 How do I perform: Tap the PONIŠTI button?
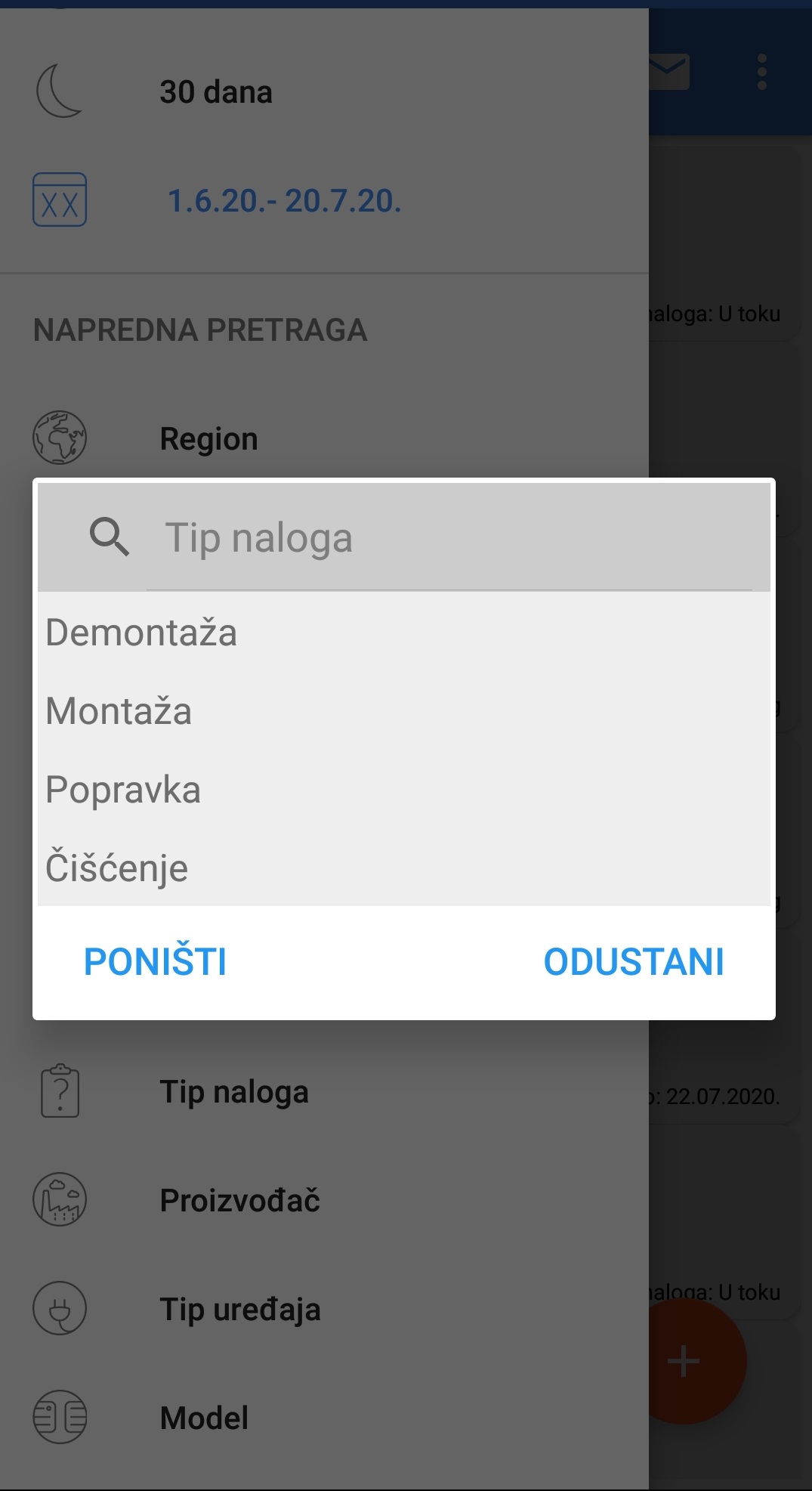click(156, 962)
